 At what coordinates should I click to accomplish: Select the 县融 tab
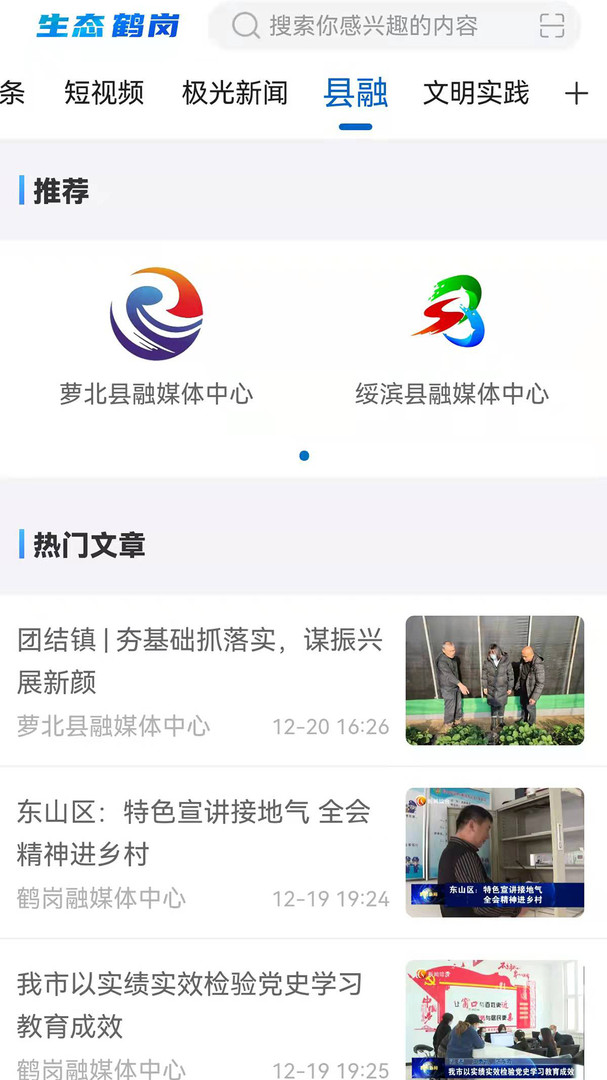[355, 93]
